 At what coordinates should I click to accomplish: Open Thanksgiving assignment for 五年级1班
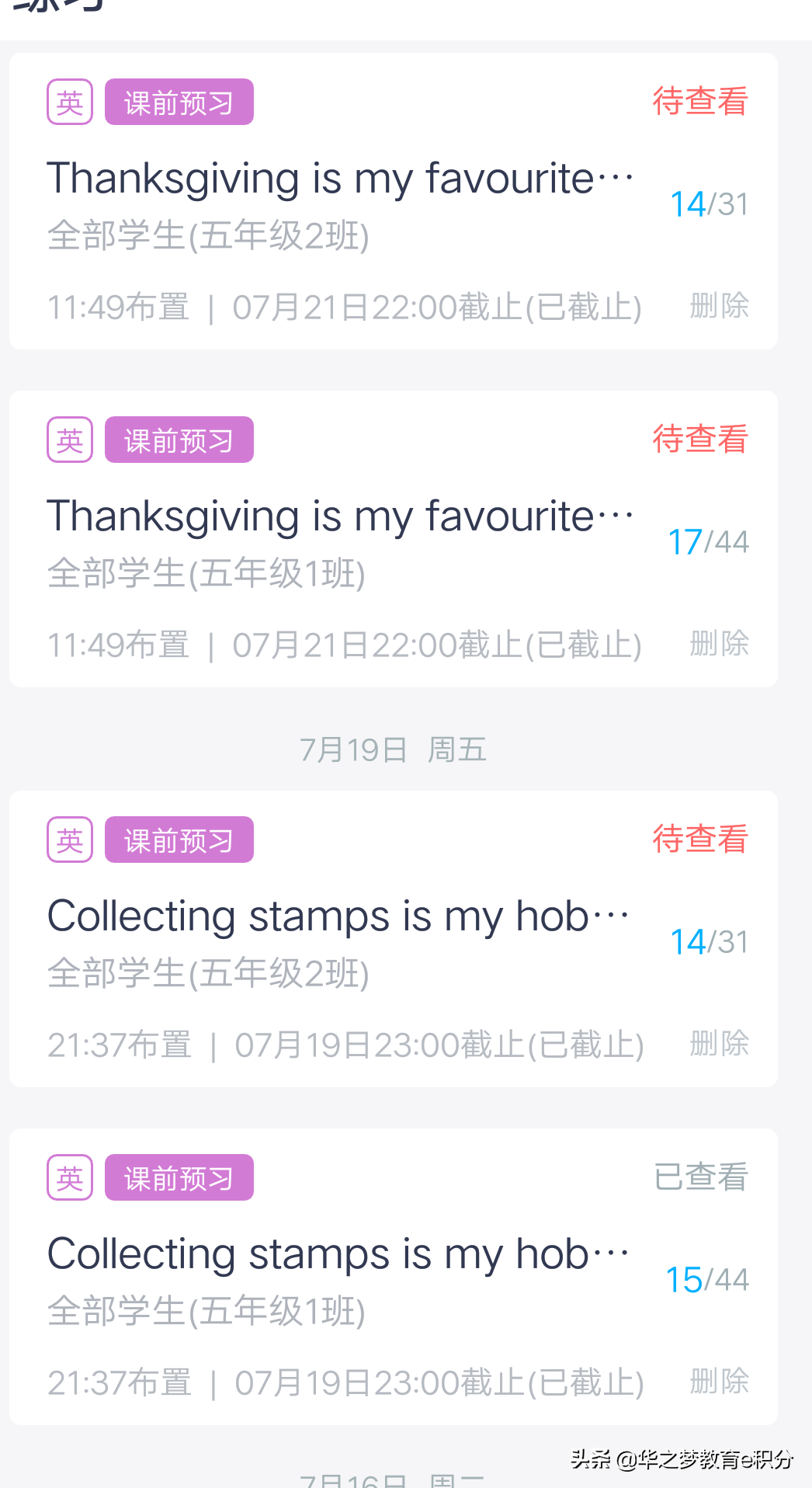pyautogui.click(x=340, y=516)
